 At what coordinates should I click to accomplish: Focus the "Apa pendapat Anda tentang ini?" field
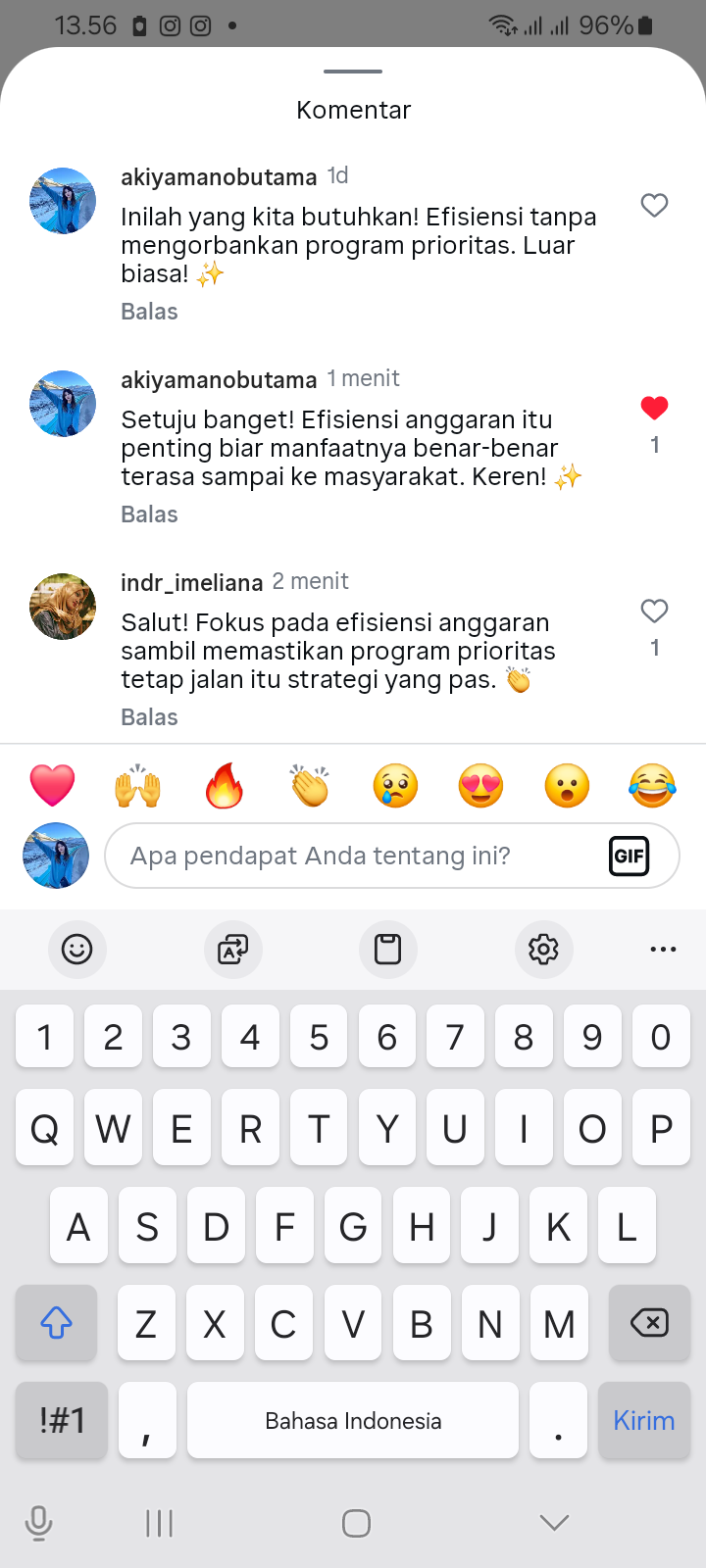[353, 857]
